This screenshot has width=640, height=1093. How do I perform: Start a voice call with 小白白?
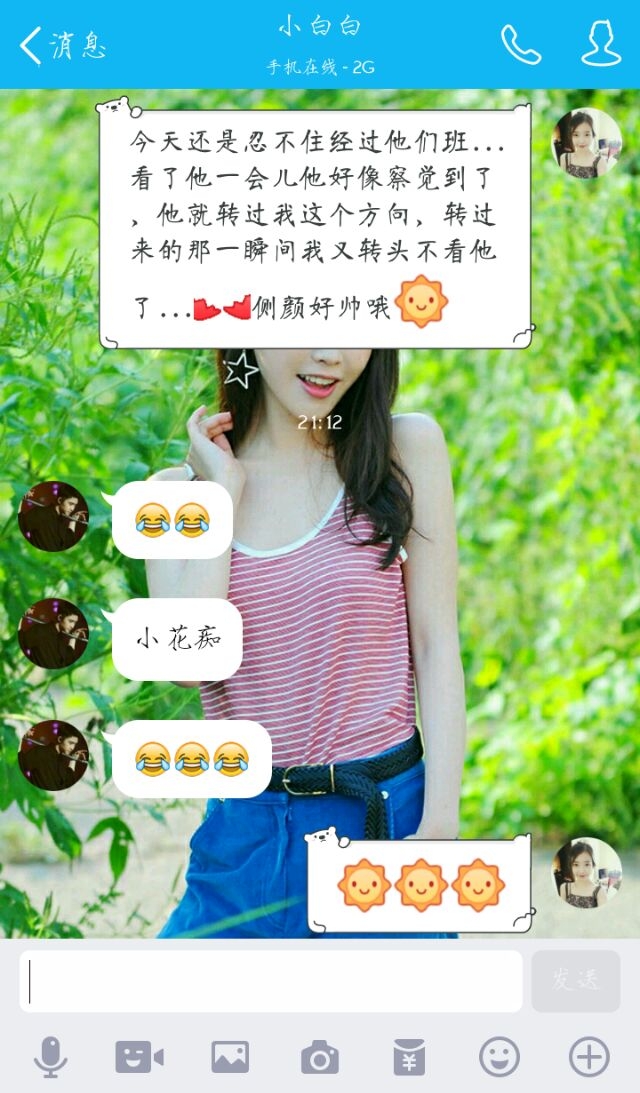coord(521,45)
